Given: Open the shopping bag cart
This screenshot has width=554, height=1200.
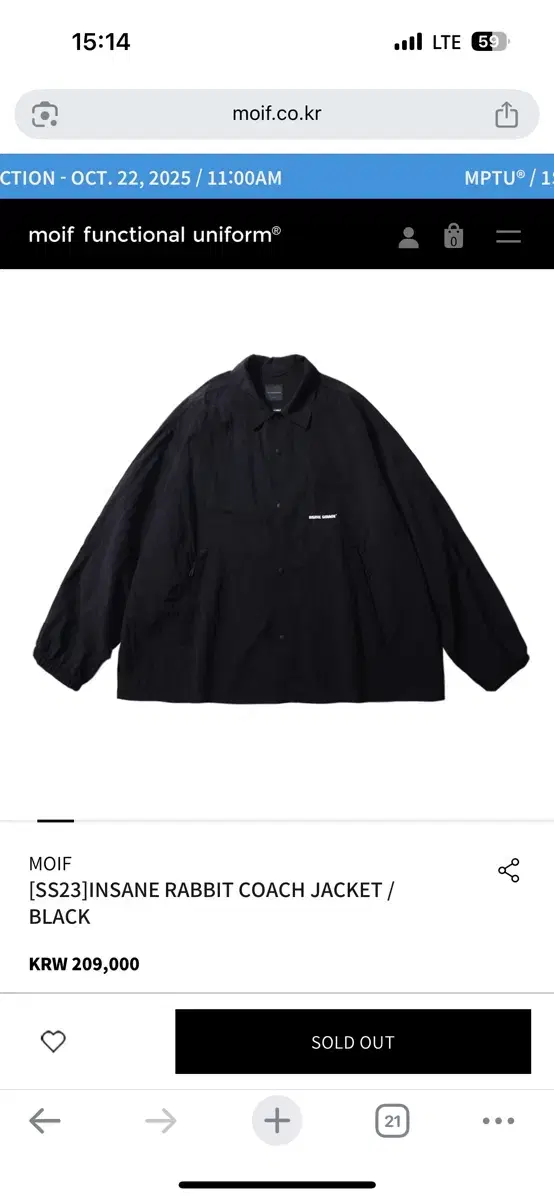Looking at the screenshot, I should coord(454,237).
